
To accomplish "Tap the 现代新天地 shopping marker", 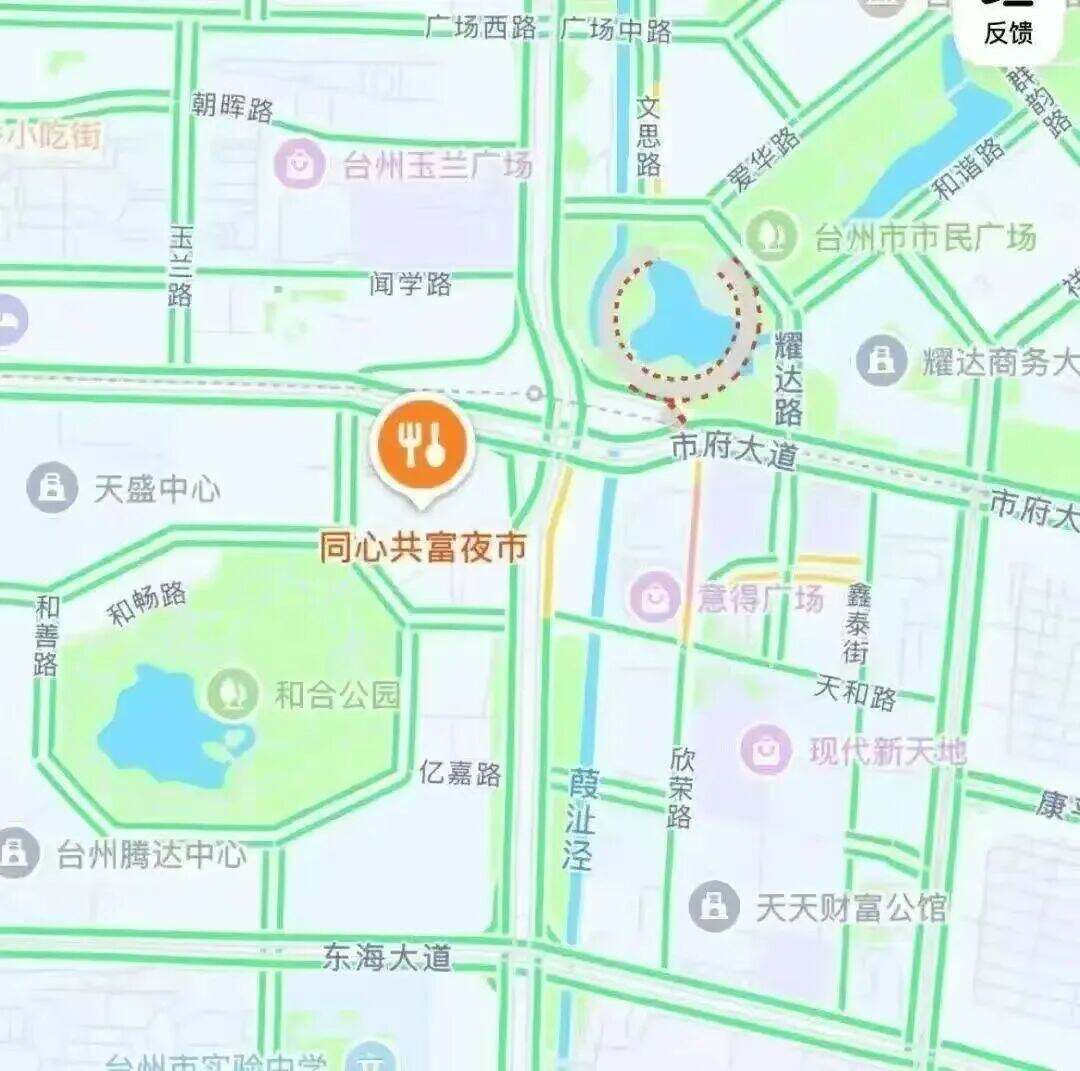I will 765,750.
